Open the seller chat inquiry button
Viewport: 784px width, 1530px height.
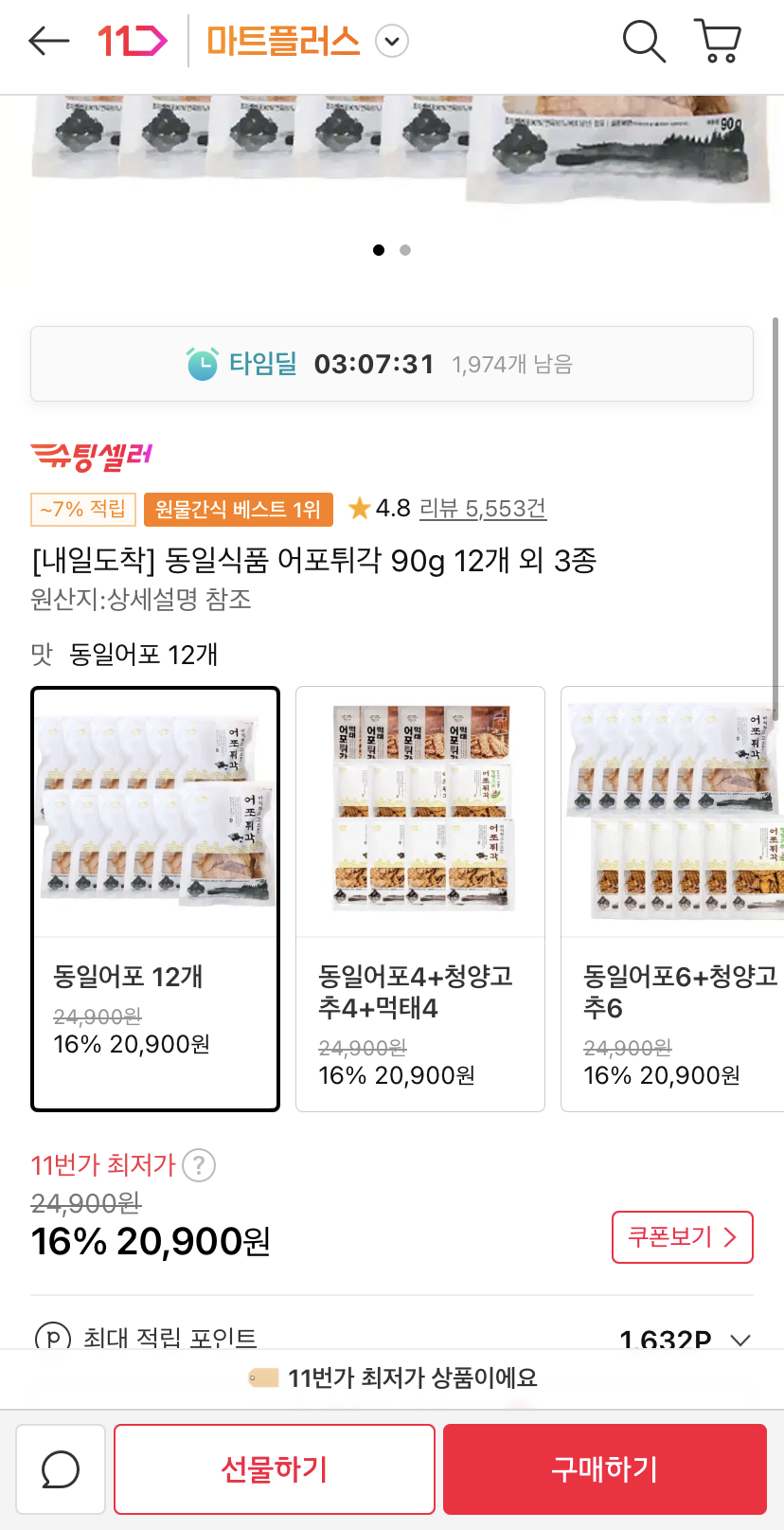(61, 1469)
